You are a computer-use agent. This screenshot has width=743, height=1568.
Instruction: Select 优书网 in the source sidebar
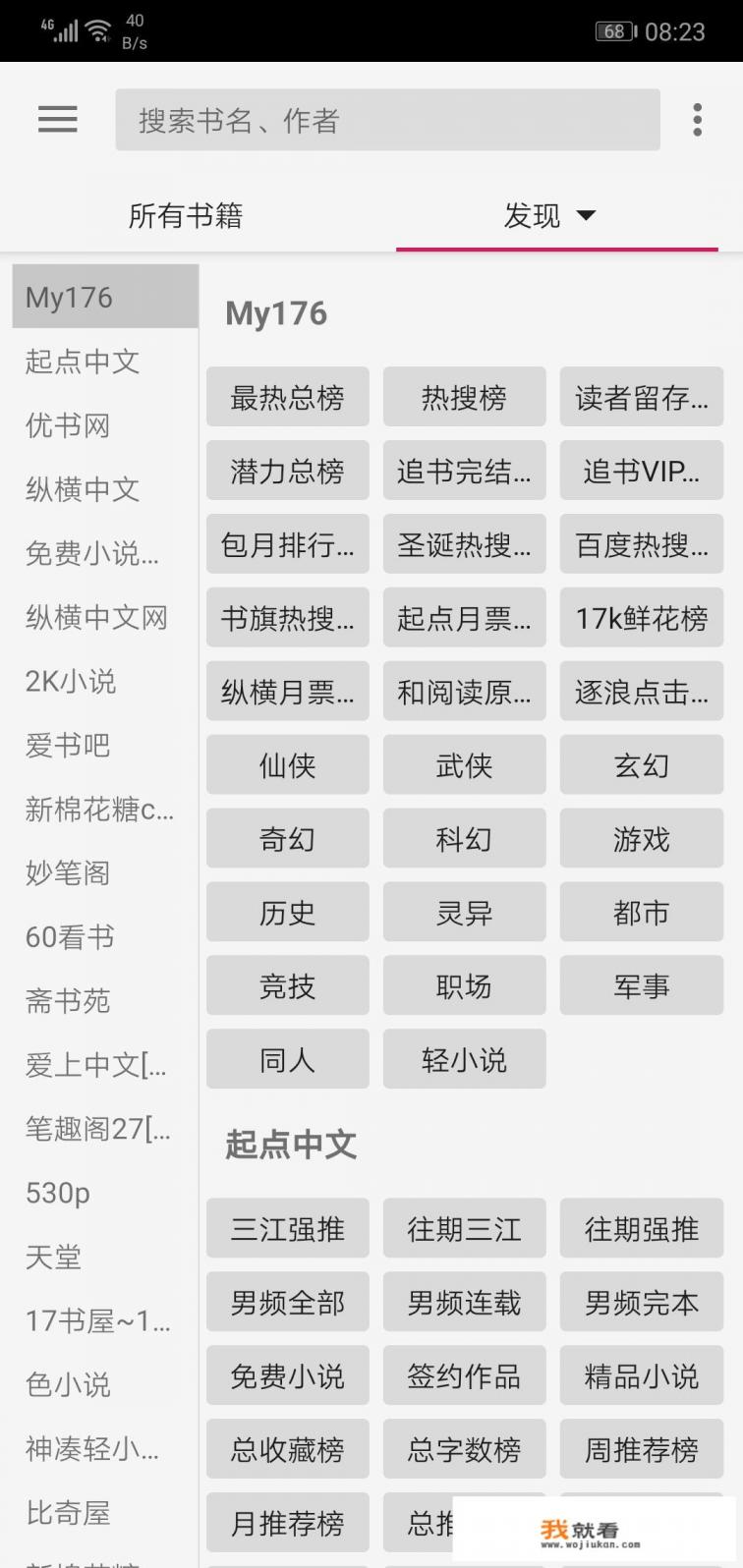(x=67, y=425)
